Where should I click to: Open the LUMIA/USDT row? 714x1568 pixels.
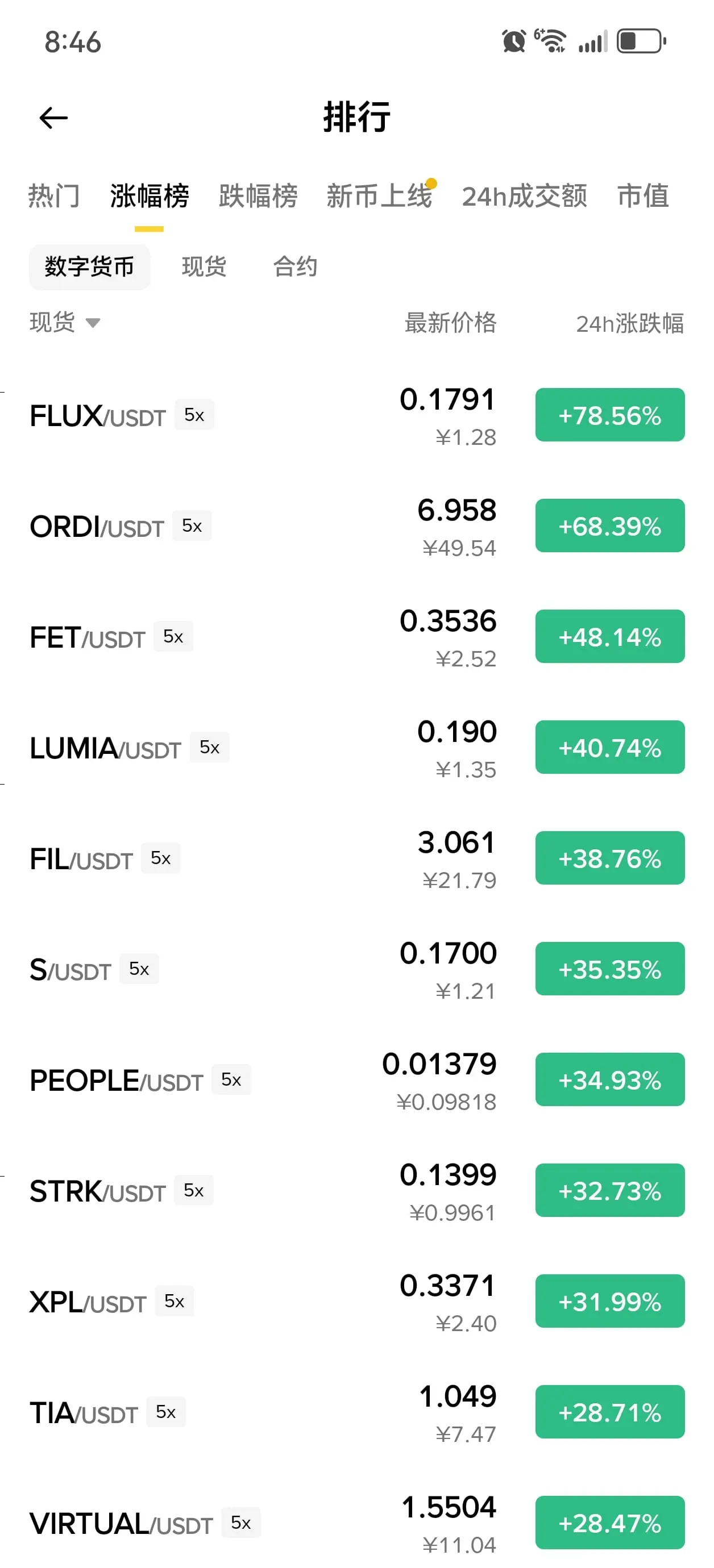105,749
